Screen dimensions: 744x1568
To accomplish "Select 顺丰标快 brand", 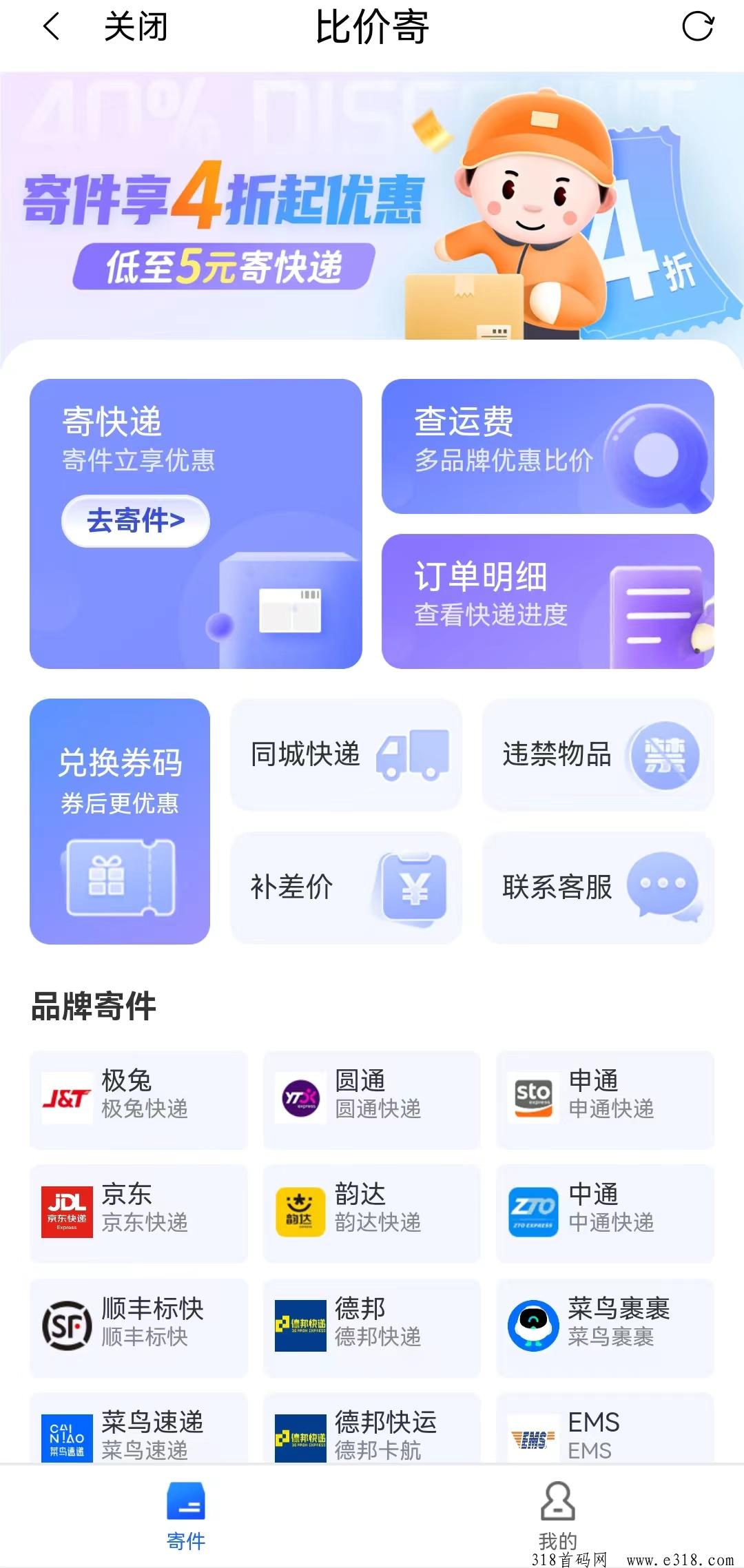I will click(138, 1328).
